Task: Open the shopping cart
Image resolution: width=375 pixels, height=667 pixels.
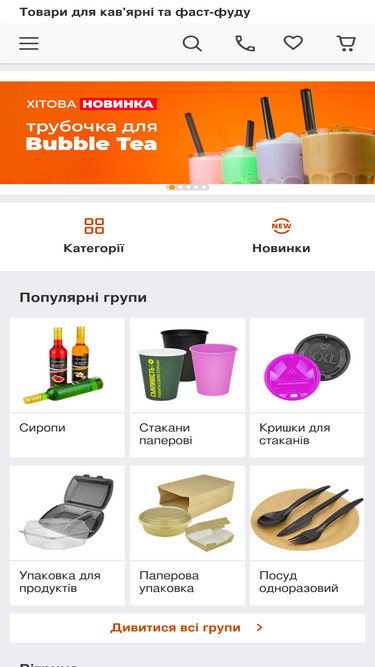Action: [x=346, y=43]
